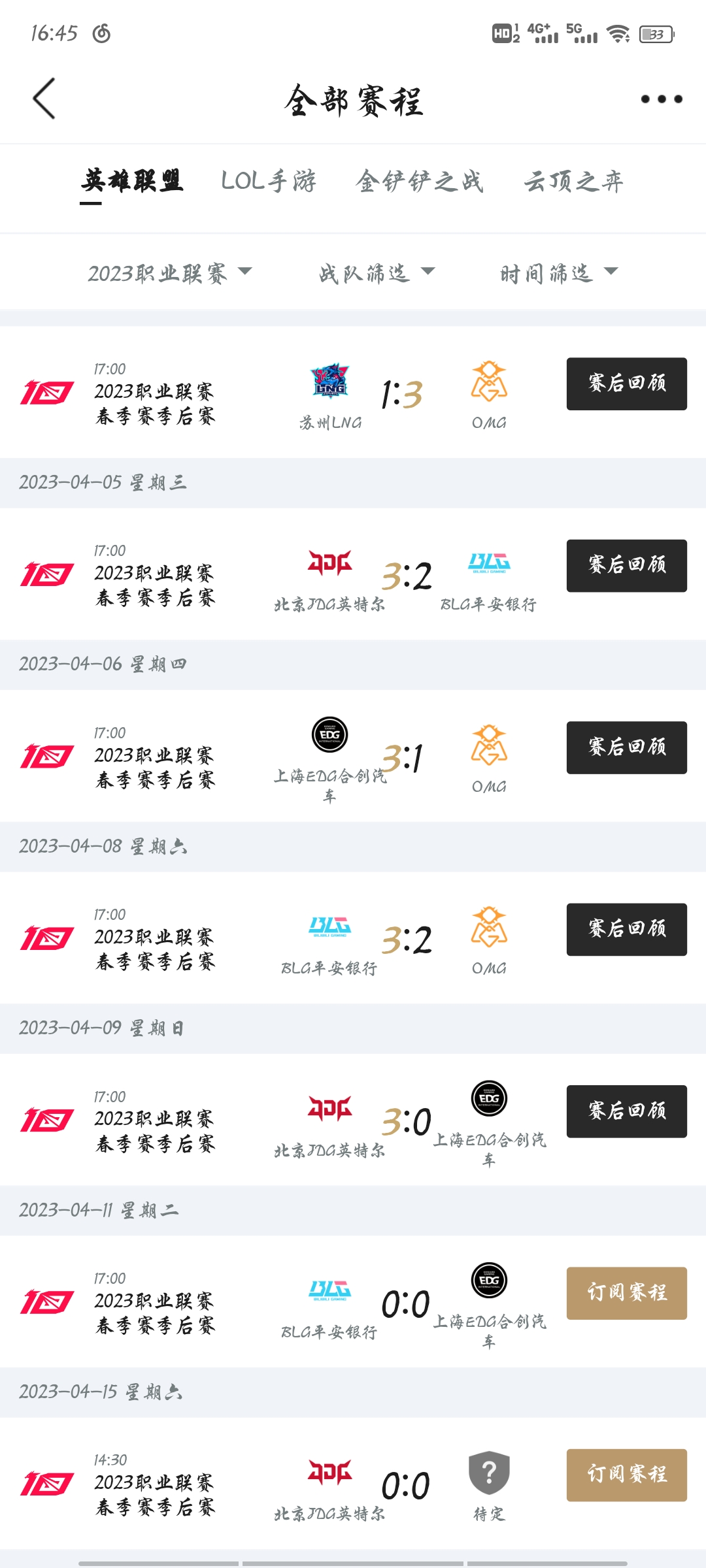Tap 赛后回顾 for 苏州LNG vs OMG
Viewport: 706px width, 1568px height.
tap(627, 384)
